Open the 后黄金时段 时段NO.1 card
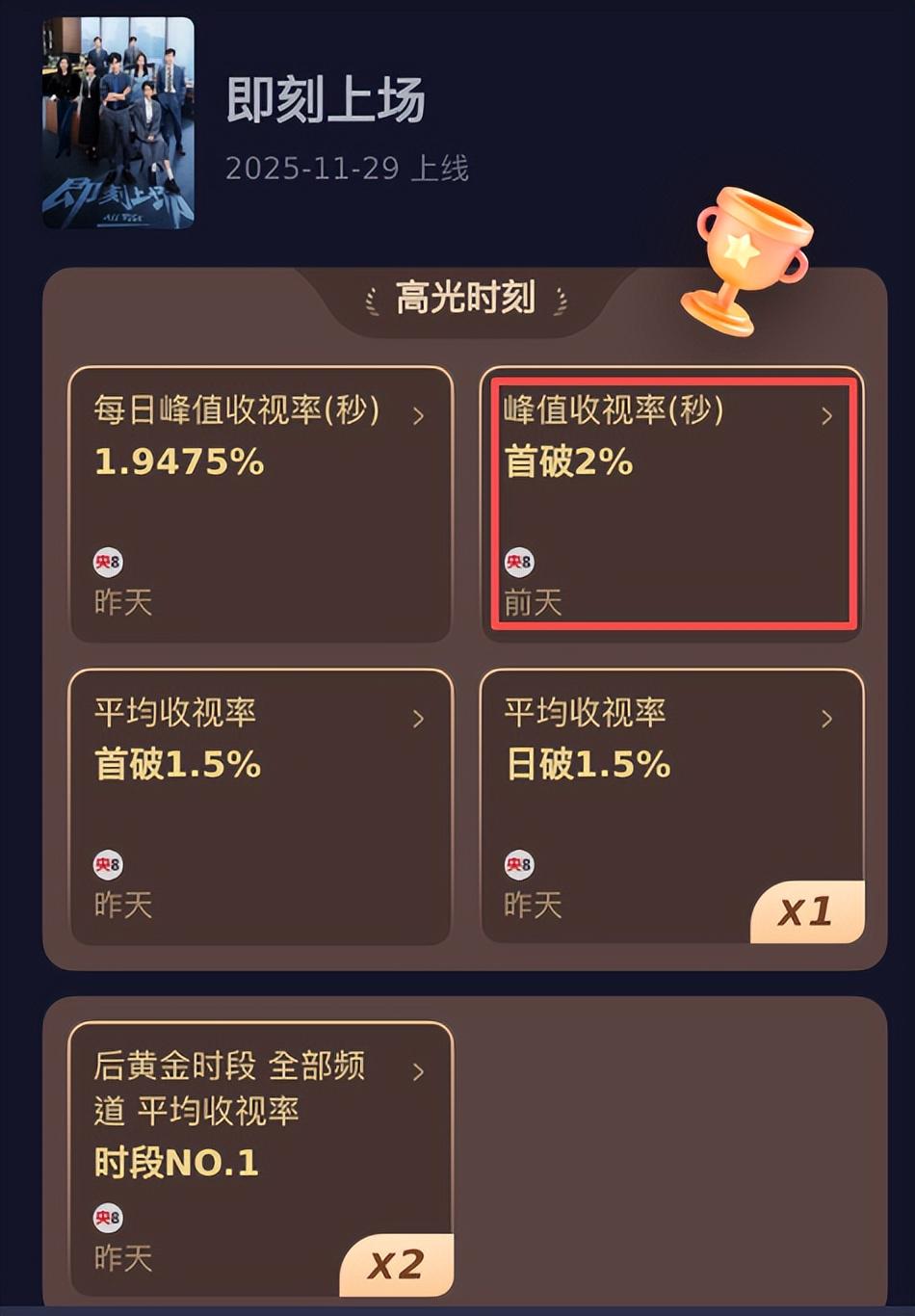This screenshot has width=915, height=1316. 260,1159
